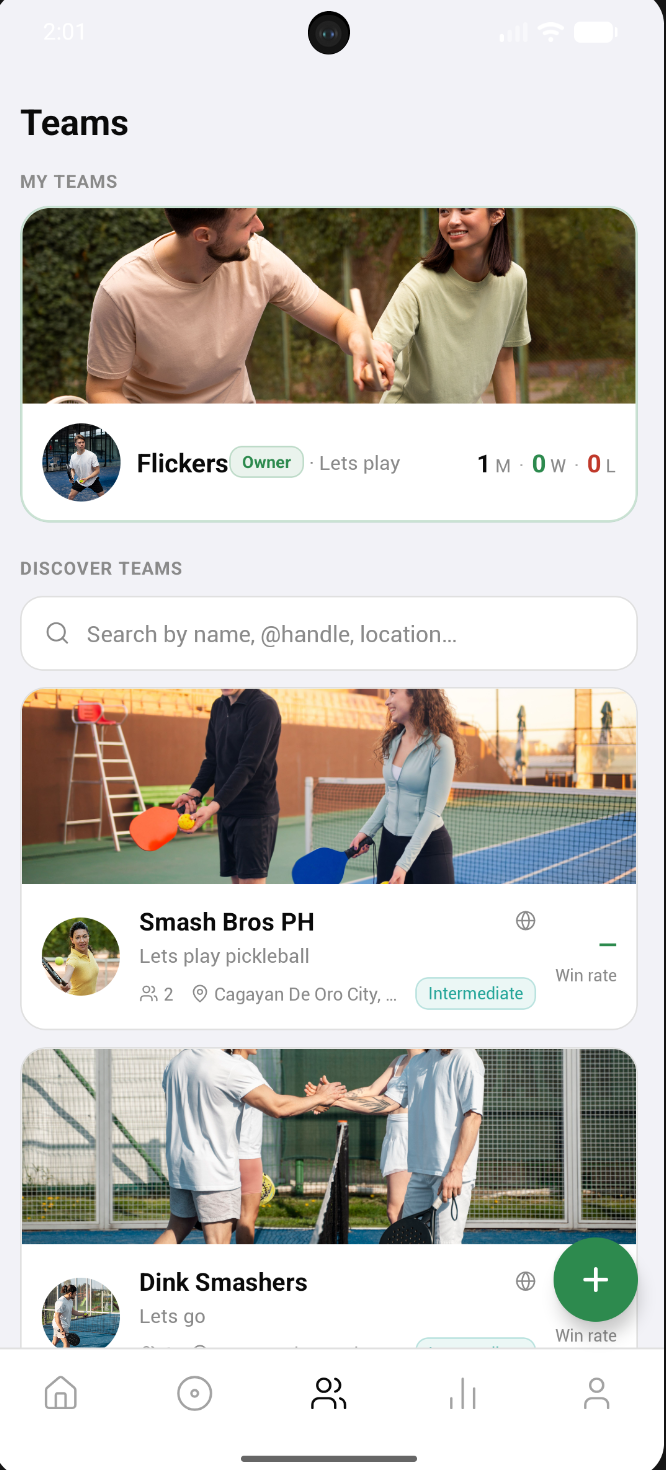
Task: Switch to the discover compass tab
Action: pyautogui.click(x=194, y=1393)
